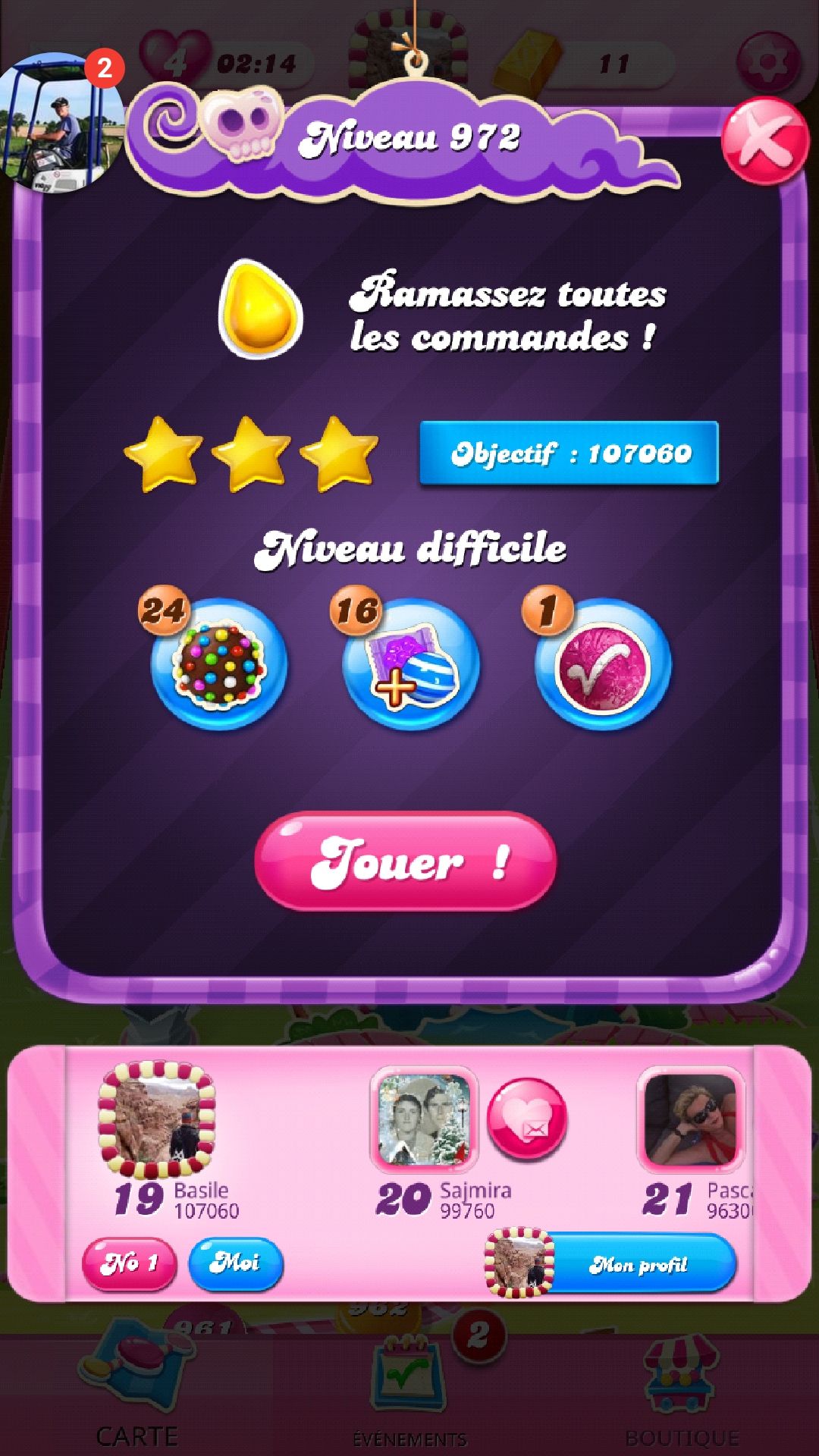Open Mon profil

[637, 1264]
